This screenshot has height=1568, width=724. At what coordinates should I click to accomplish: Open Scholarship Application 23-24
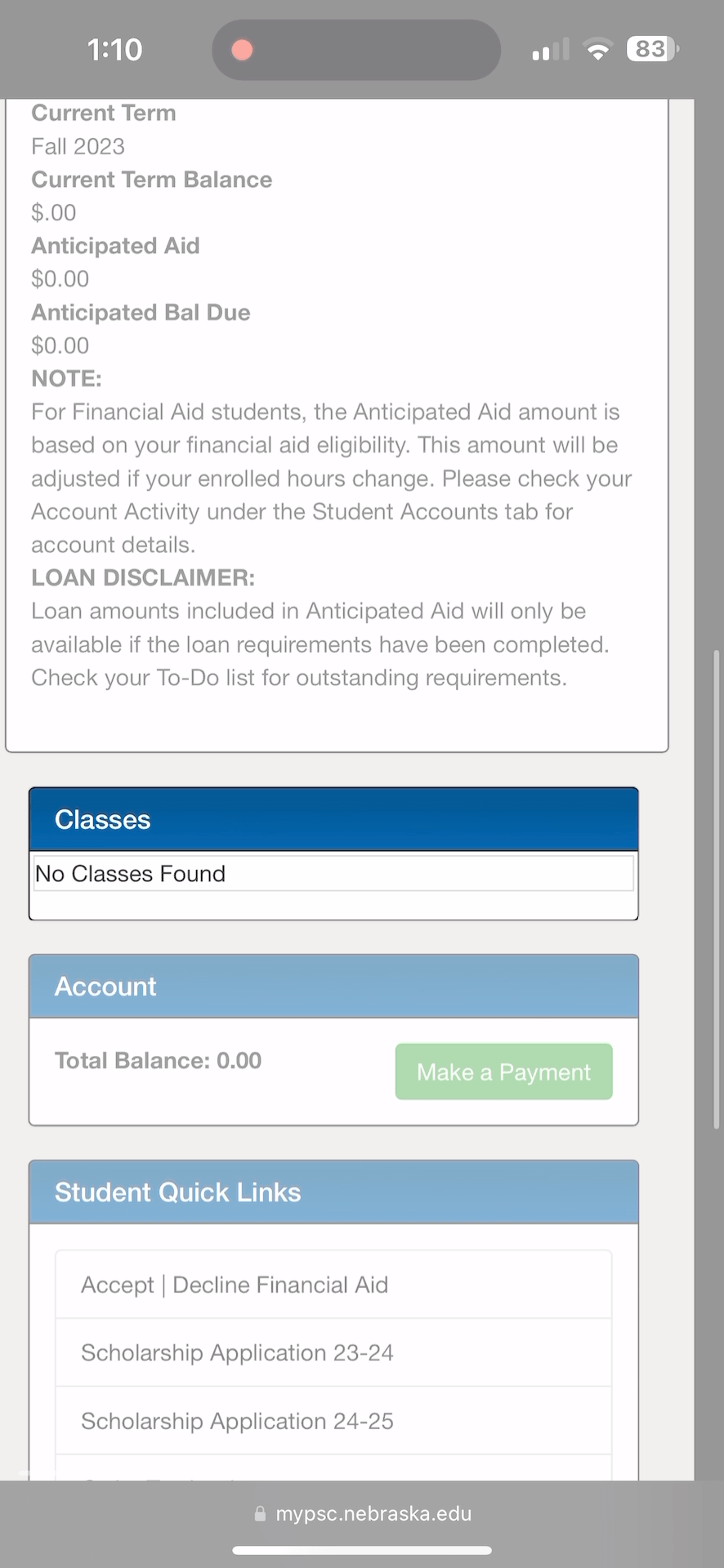(x=237, y=1352)
